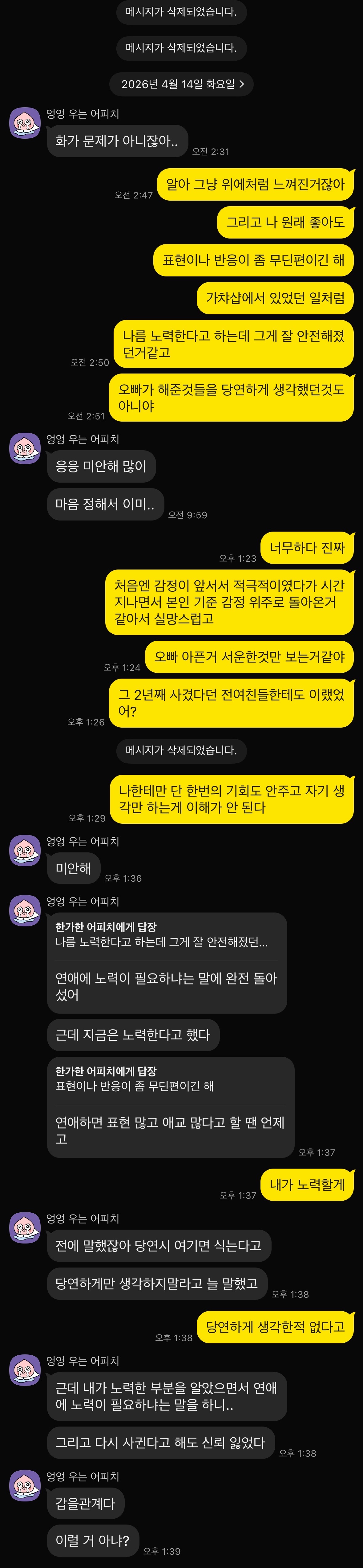This screenshot has height=1568, width=363.
Task: Open profile avatar beside '전에 말했잖아 당연시 여기면 식는다고'
Action: (24, 1228)
